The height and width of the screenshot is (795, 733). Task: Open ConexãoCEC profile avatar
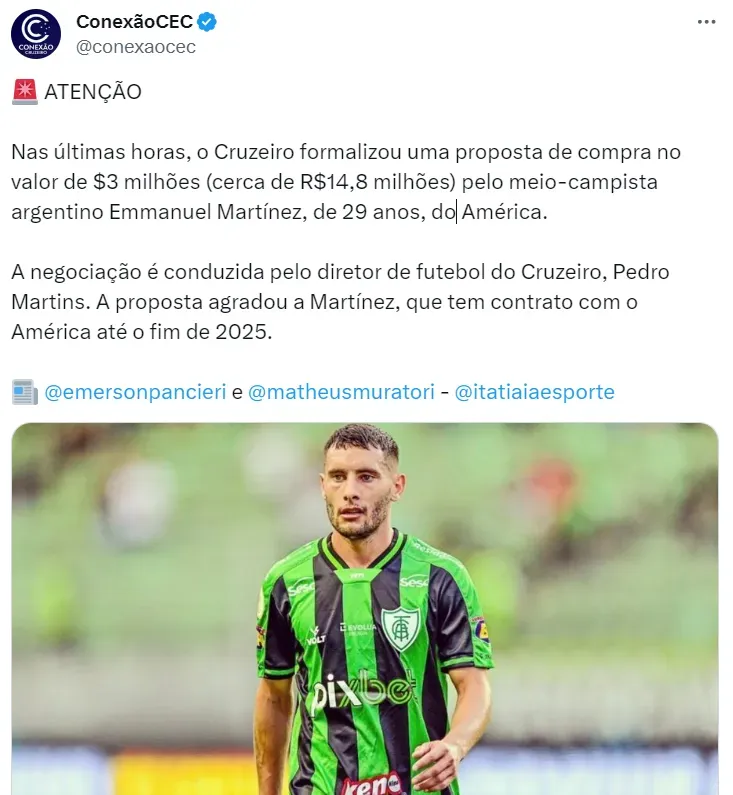(x=36, y=34)
